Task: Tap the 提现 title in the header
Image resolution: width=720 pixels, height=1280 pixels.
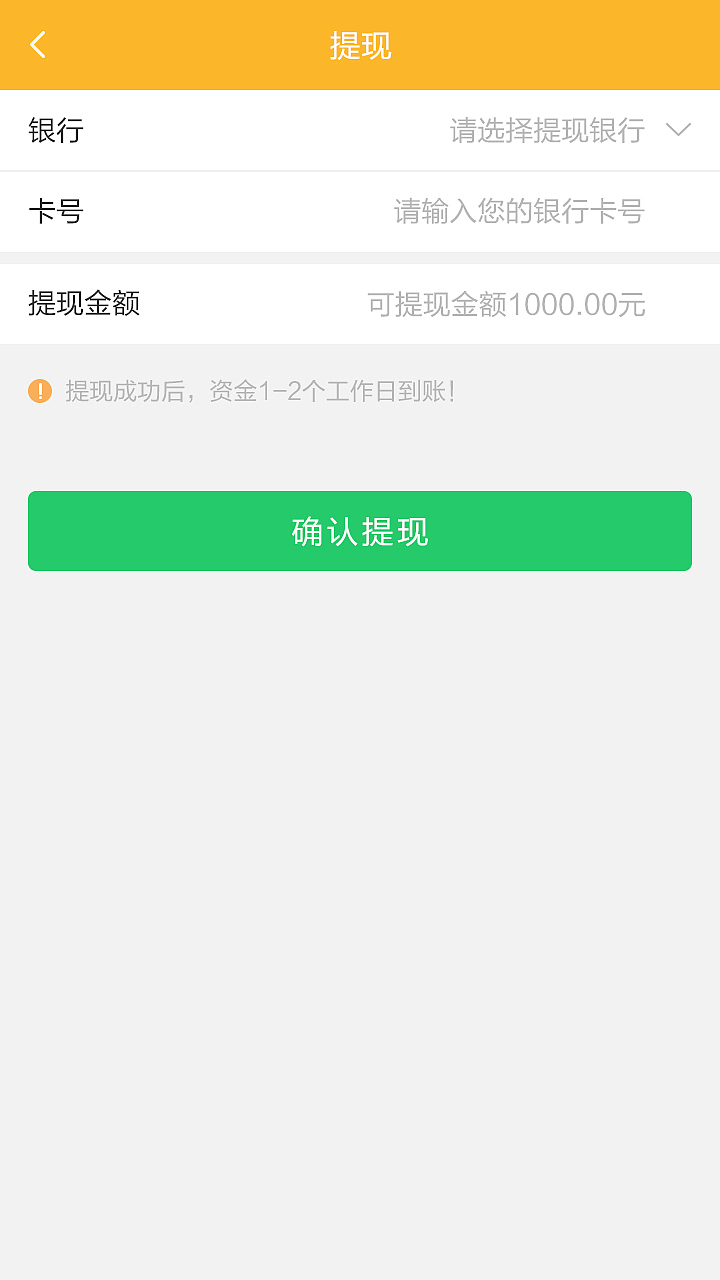Action: (x=359, y=45)
